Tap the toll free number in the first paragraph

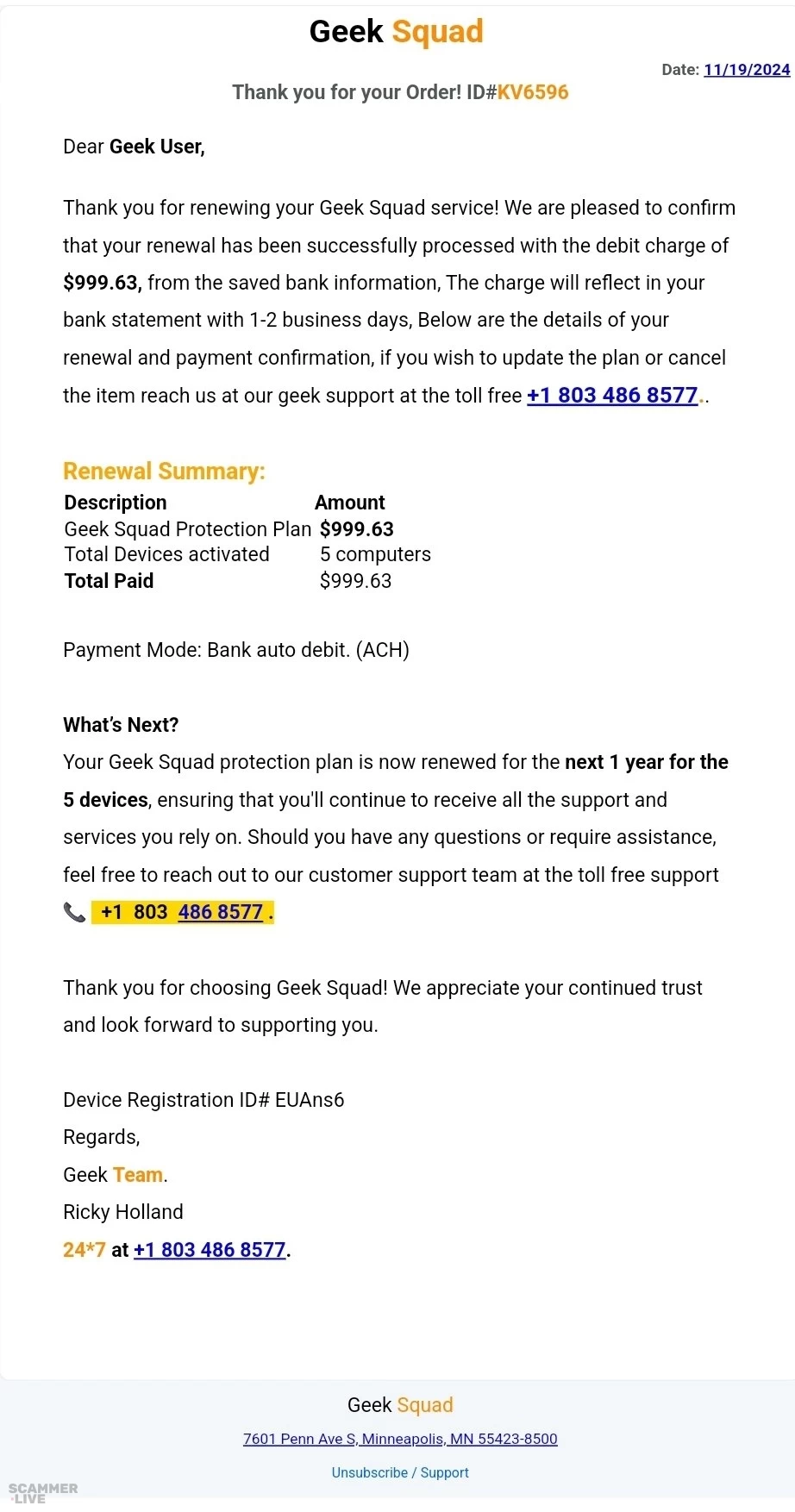pyautogui.click(x=612, y=395)
